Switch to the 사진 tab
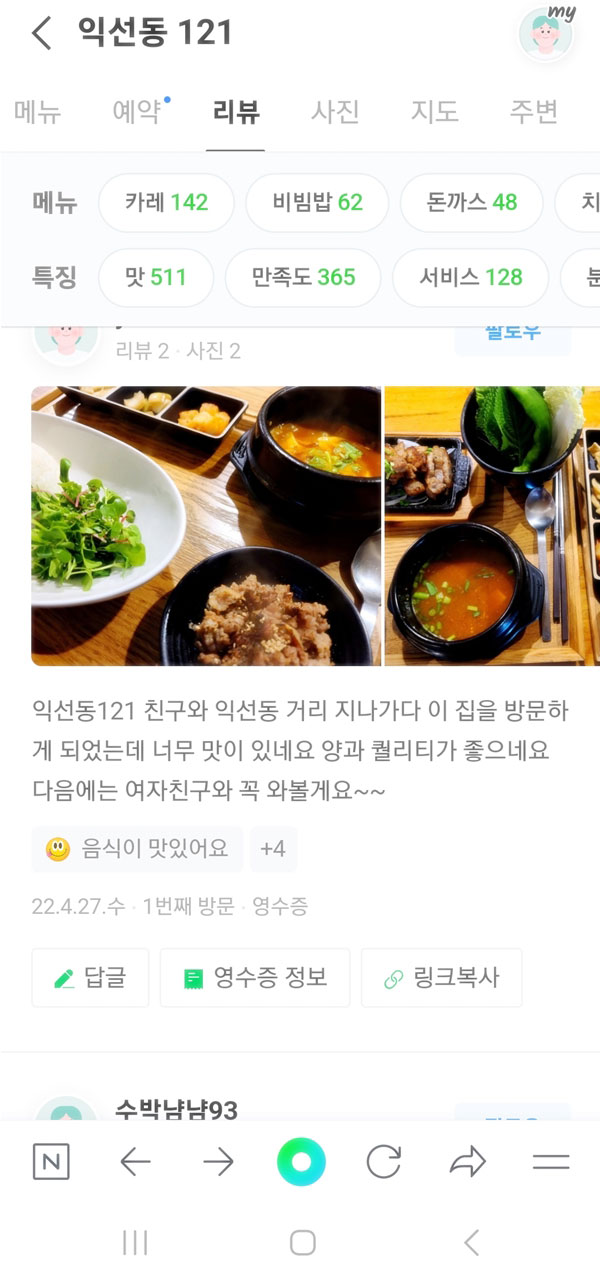Screen dimensions: 600x1282 click(335, 111)
